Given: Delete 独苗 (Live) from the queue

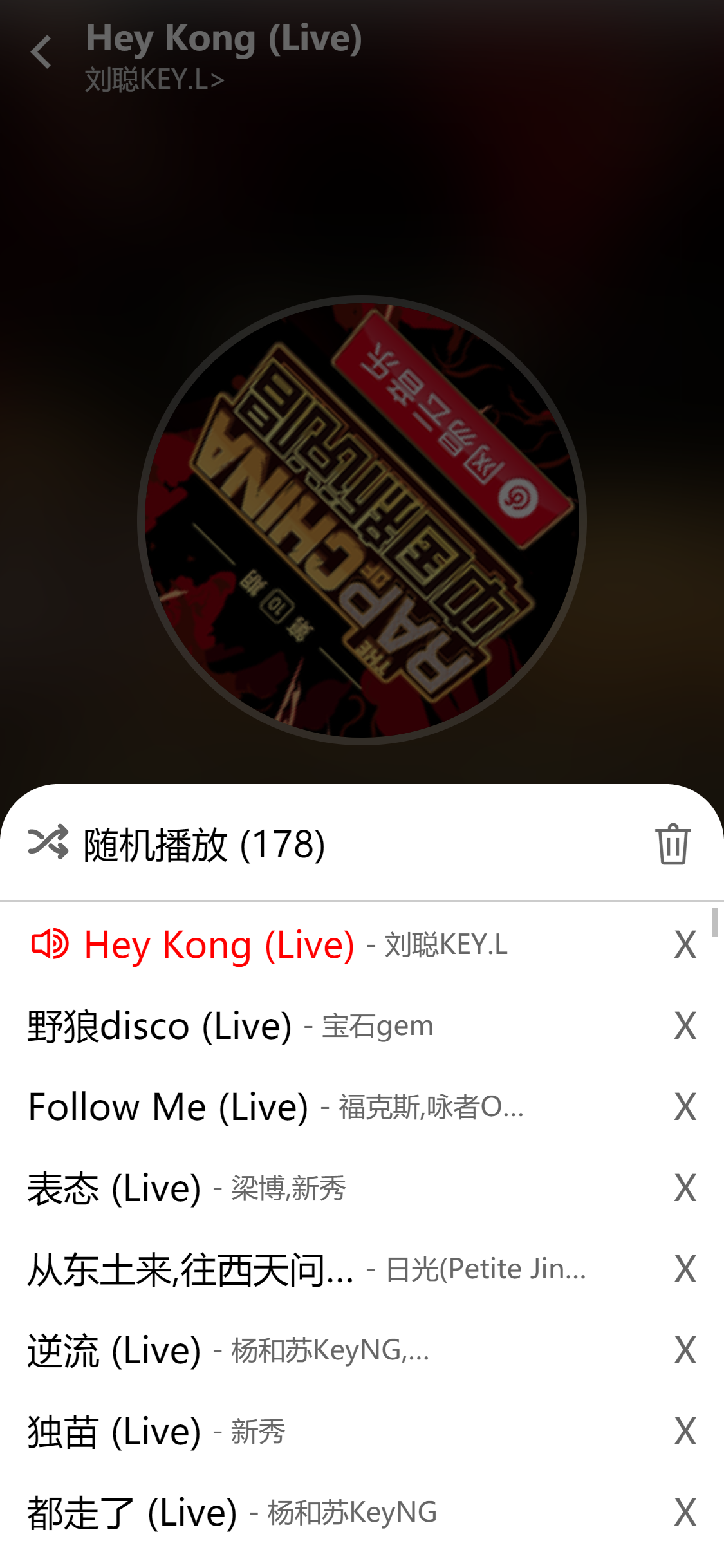Looking at the screenshot, I should [x=685, y=1432].
